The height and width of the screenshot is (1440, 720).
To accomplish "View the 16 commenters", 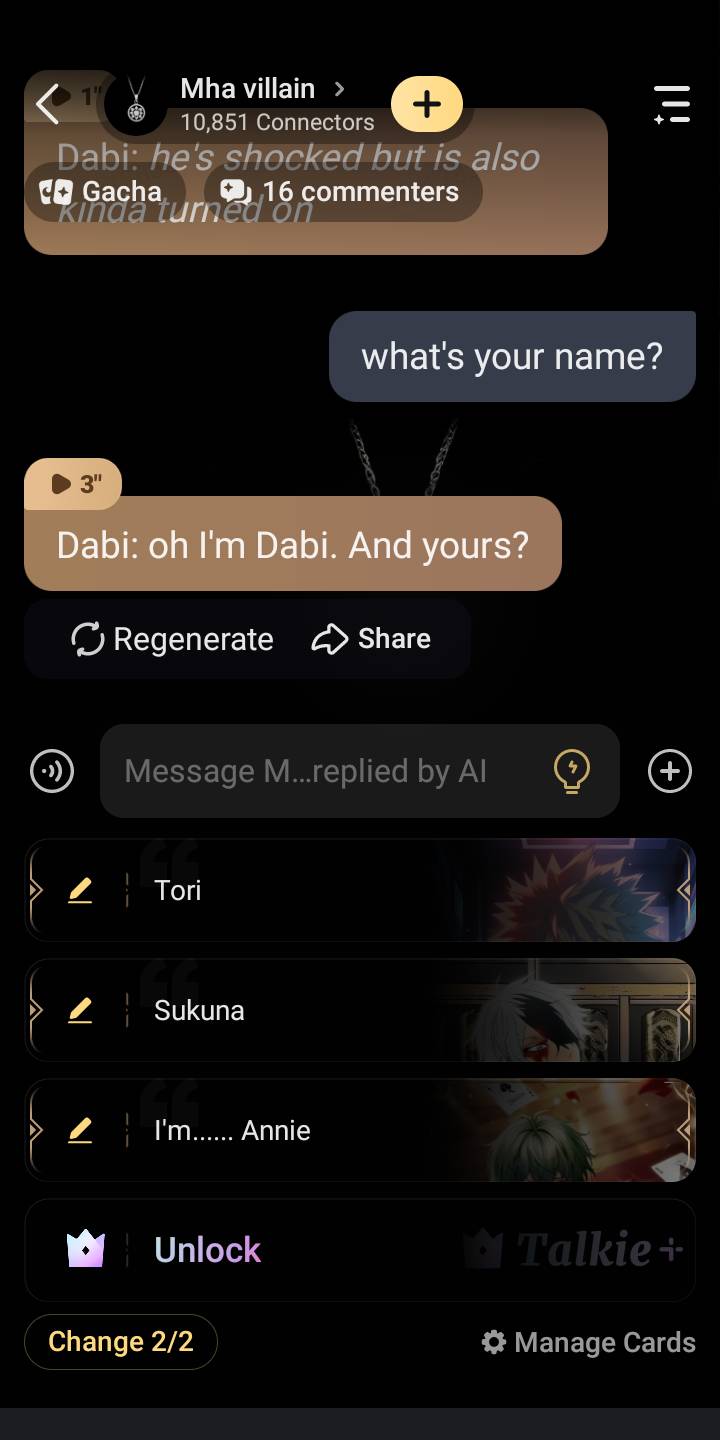I will click(342, 191).
